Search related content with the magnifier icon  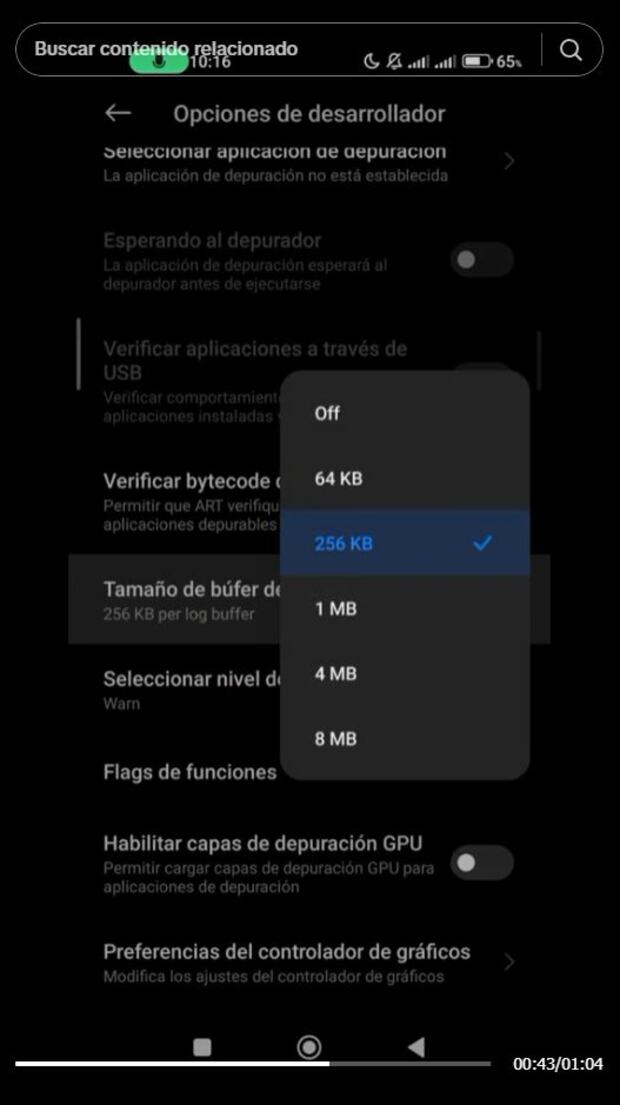tap(571, 50)
